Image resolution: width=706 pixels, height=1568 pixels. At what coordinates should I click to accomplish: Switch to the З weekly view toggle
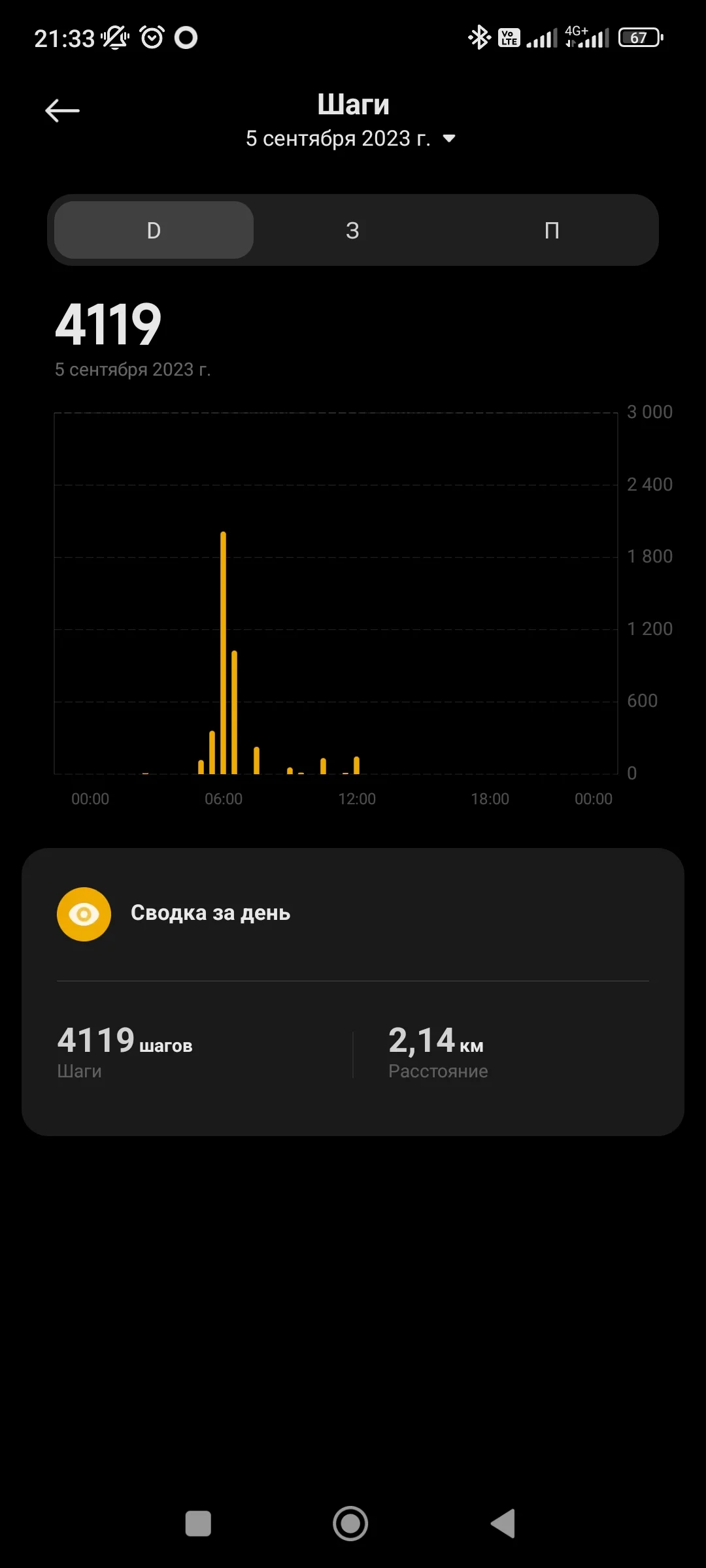tap(353, 230)
